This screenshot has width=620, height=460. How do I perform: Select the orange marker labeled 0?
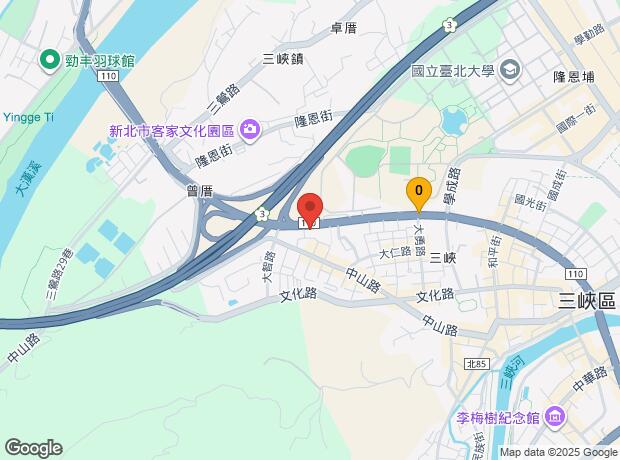pos(419,195)
